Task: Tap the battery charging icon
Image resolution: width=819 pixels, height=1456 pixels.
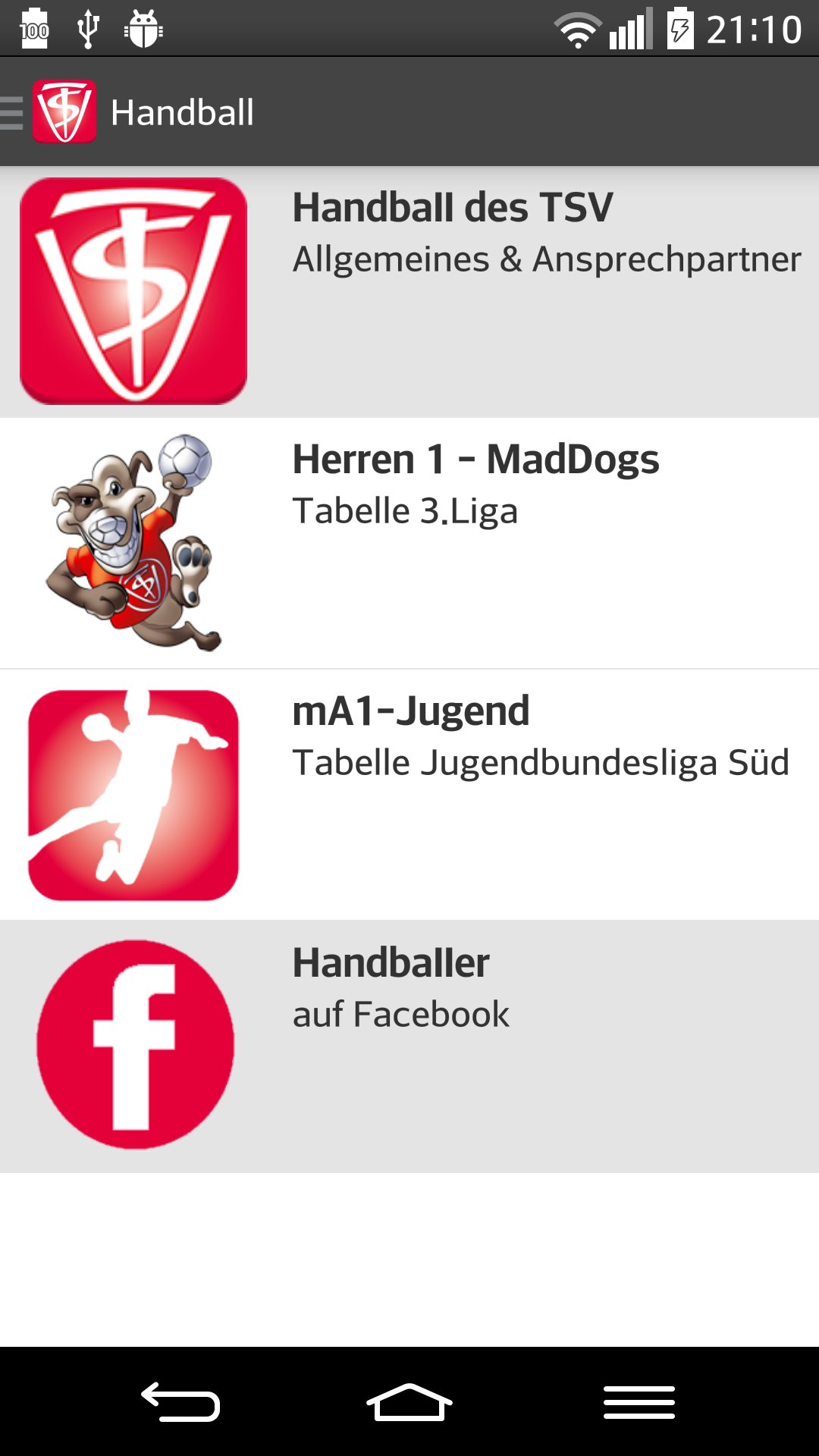Action: pyautogui.click(x=677, y=28)
